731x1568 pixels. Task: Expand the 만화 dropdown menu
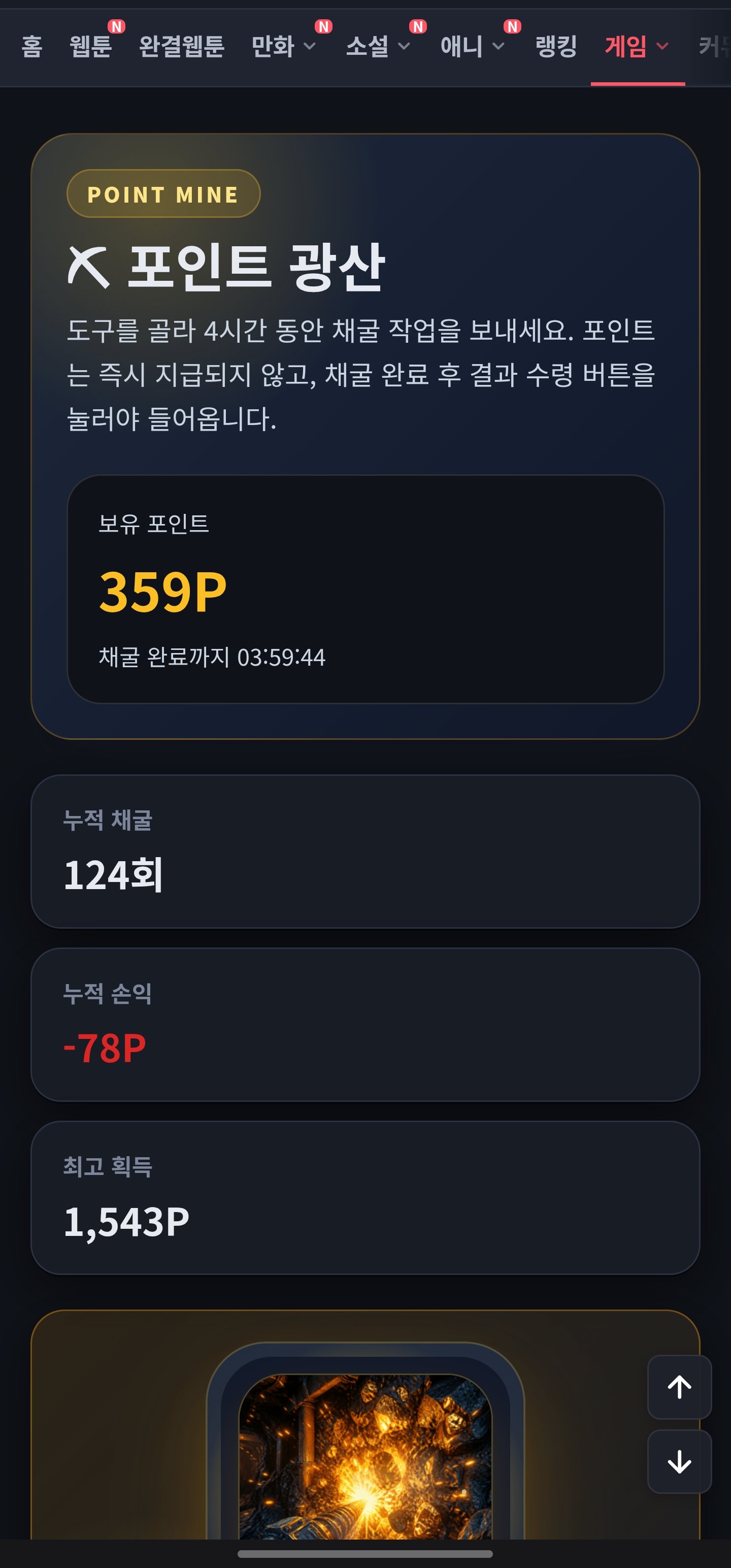point(284,46)
